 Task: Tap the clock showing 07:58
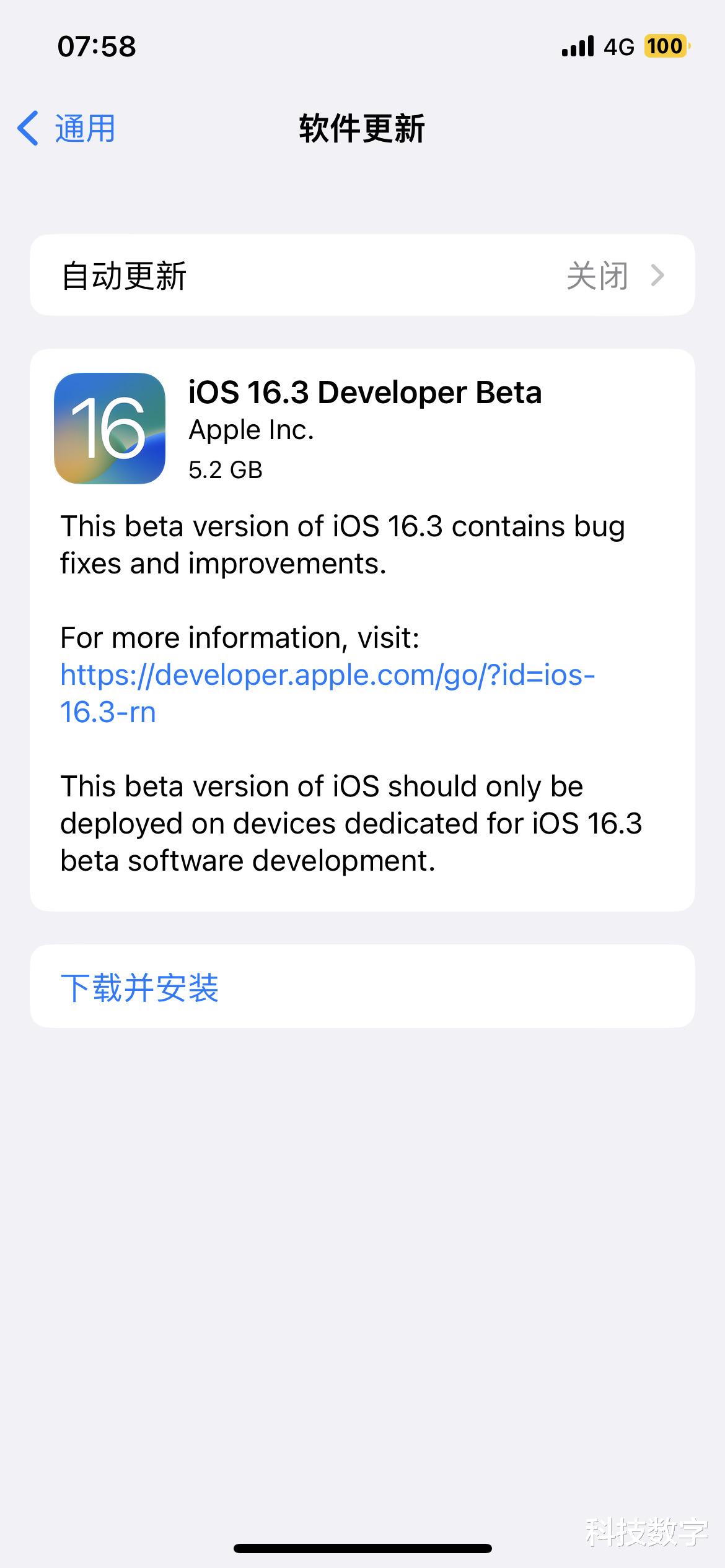pyautogui.click(x=96, y=46)
